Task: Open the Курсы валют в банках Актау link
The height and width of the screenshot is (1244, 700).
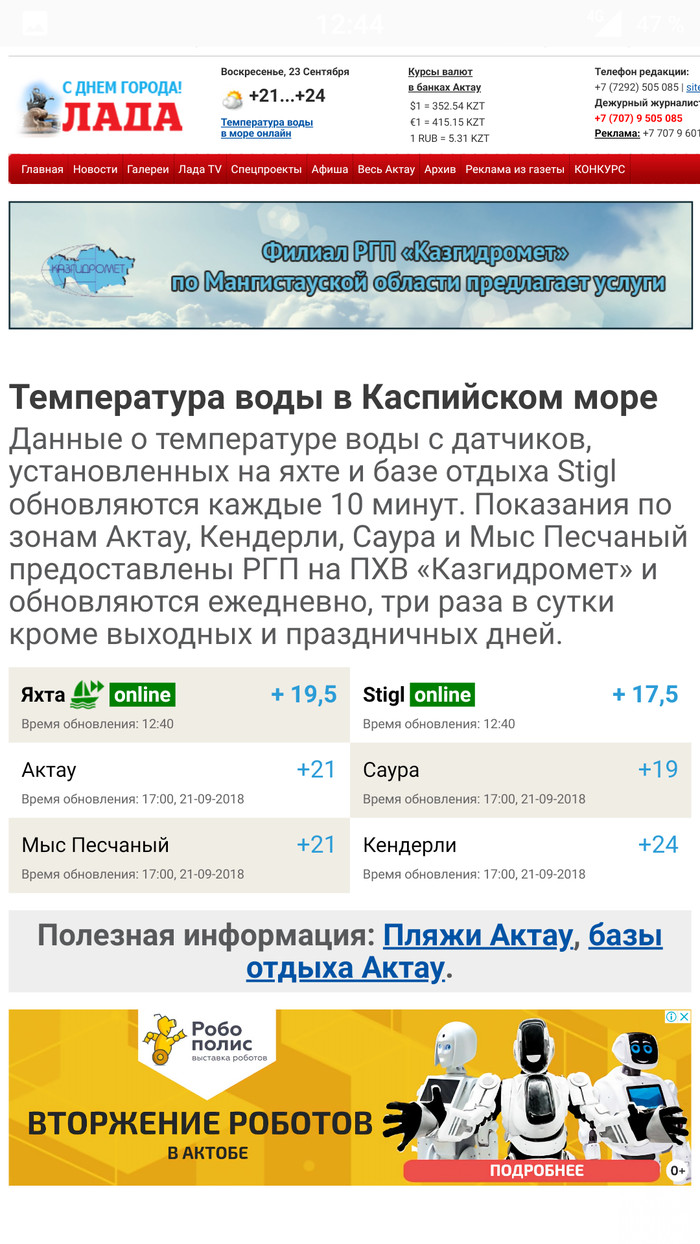Action: [444, 80]
